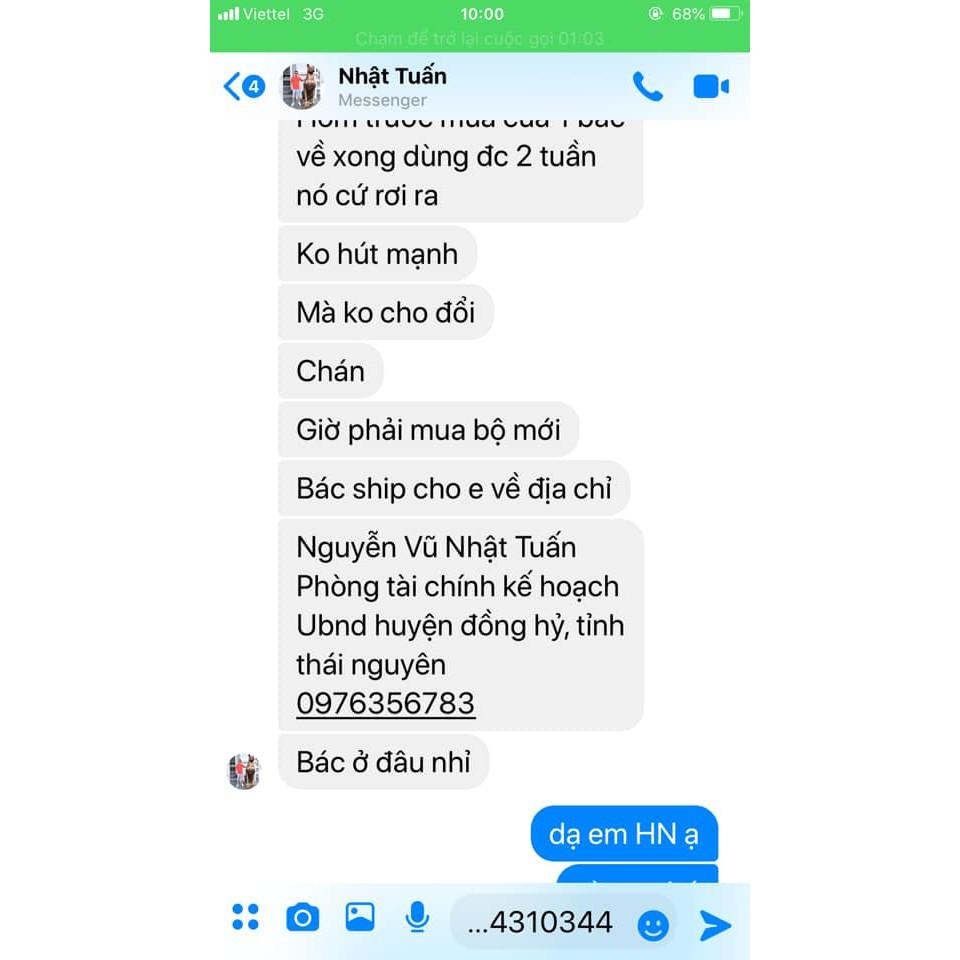The width and height of the screenshot is (960, 960).
Task: Tap the phone number 0976356783 link
Action: (385, 703)
